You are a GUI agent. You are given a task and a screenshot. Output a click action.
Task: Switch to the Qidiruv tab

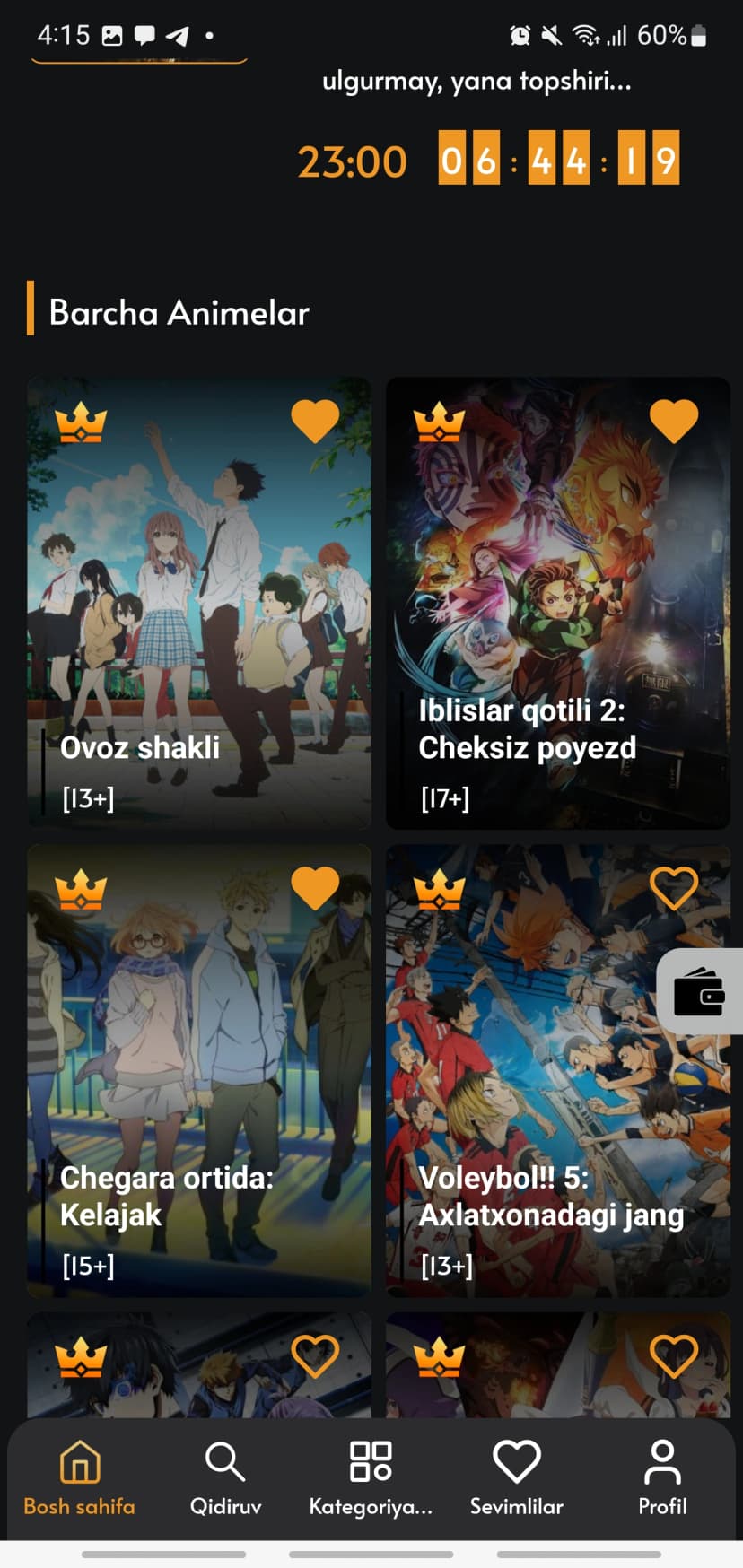tap(225, 1478)
